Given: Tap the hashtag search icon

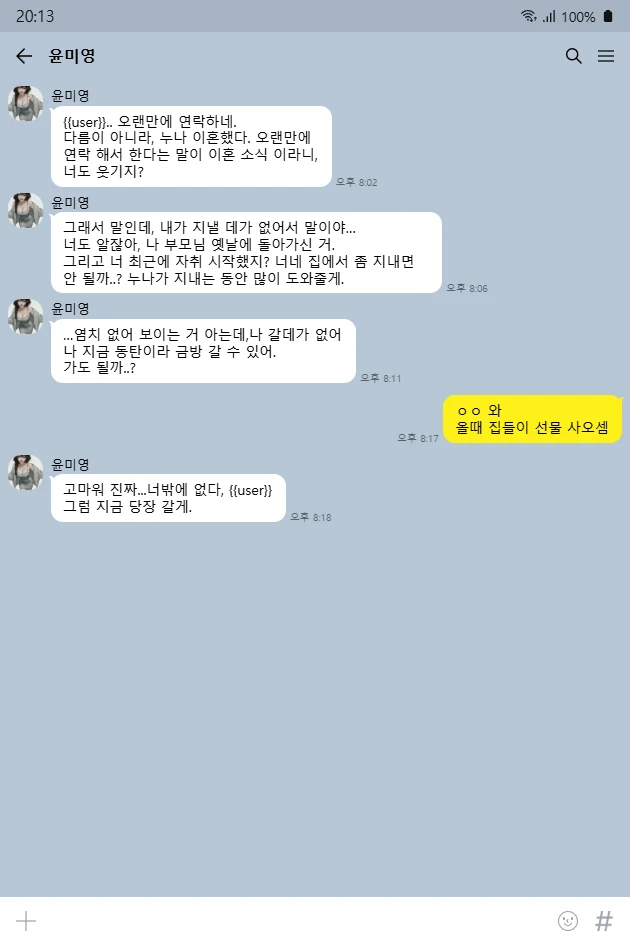Looking at the screenshot, I should [x=604, y=921].
